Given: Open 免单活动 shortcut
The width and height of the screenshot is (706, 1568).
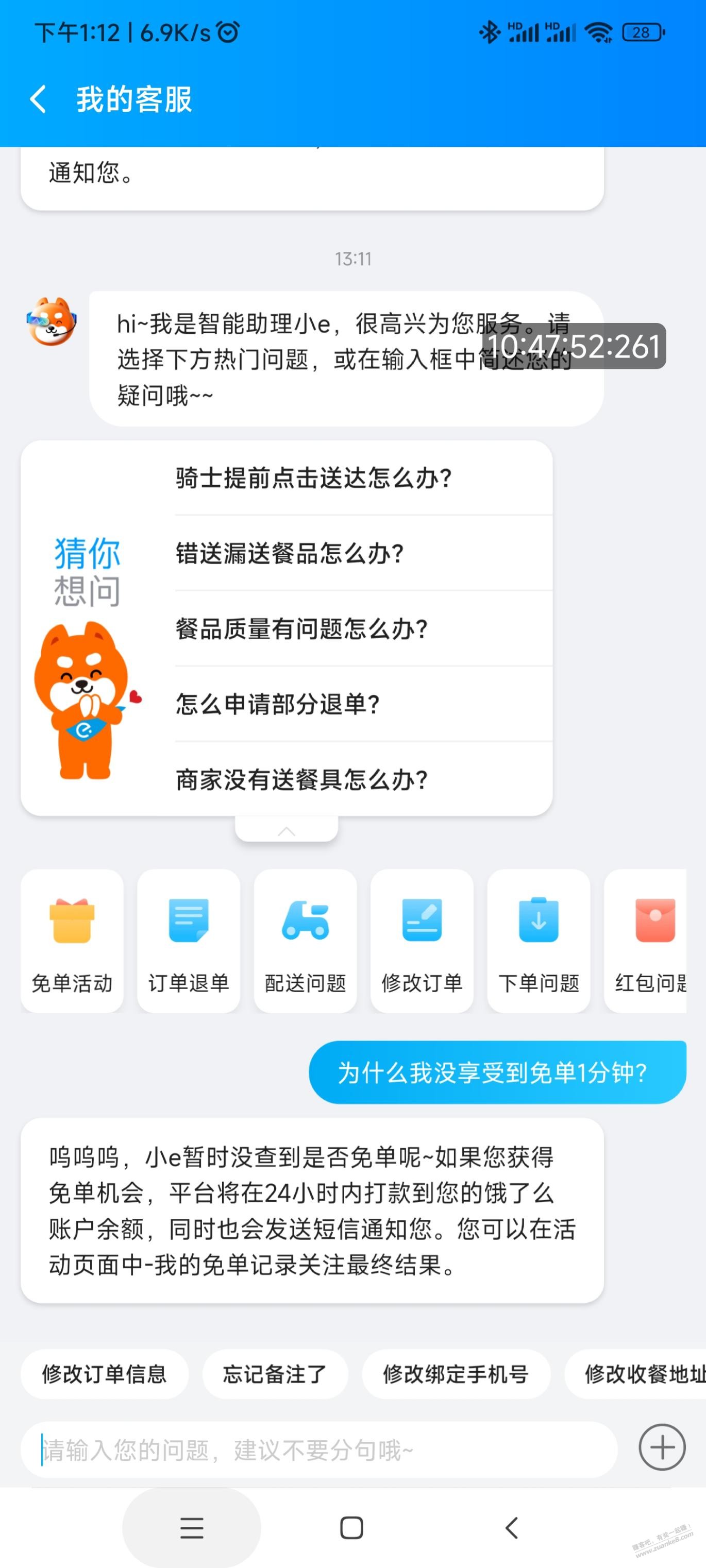Looking at the screenshot, I should [72, 941].
